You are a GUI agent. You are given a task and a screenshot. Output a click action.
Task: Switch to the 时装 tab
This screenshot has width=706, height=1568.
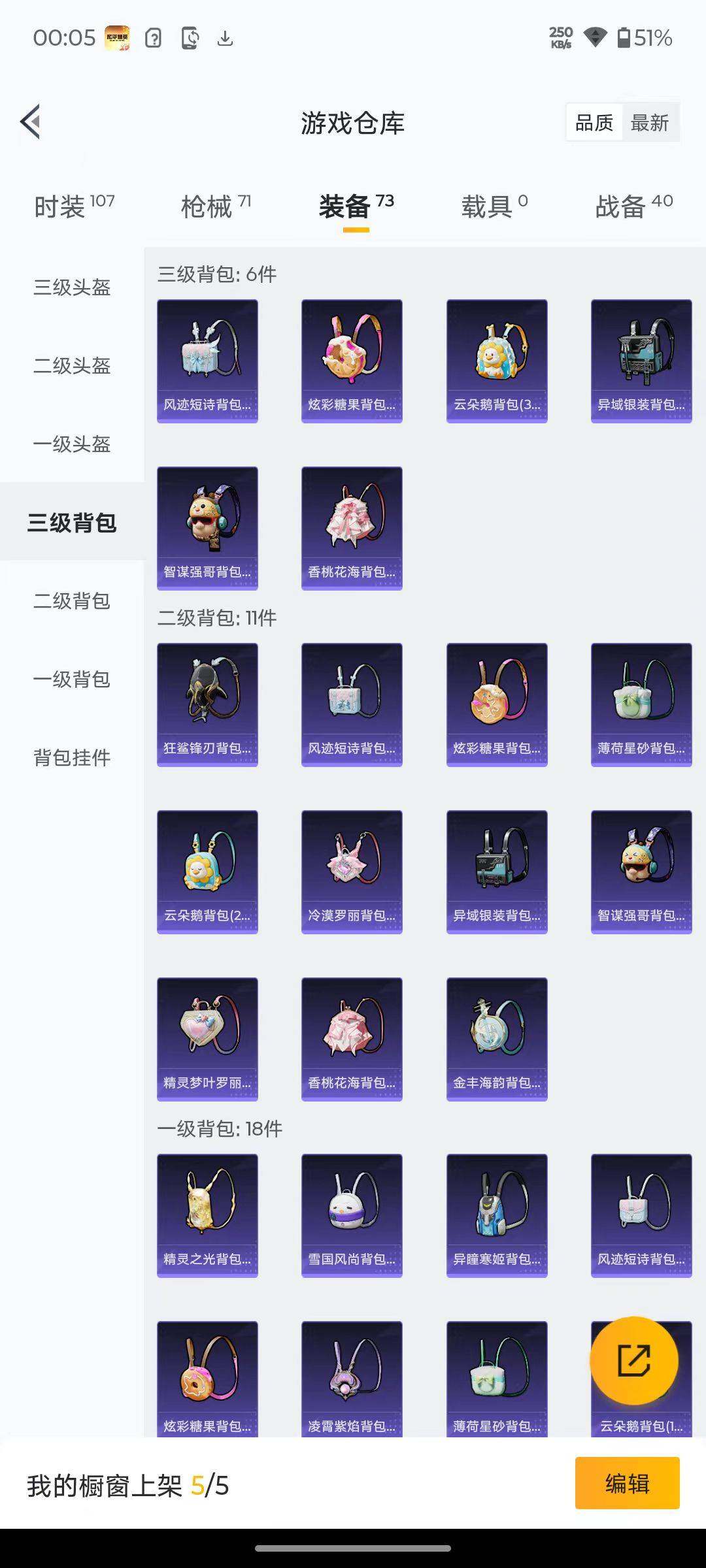[x=74, y=206]
